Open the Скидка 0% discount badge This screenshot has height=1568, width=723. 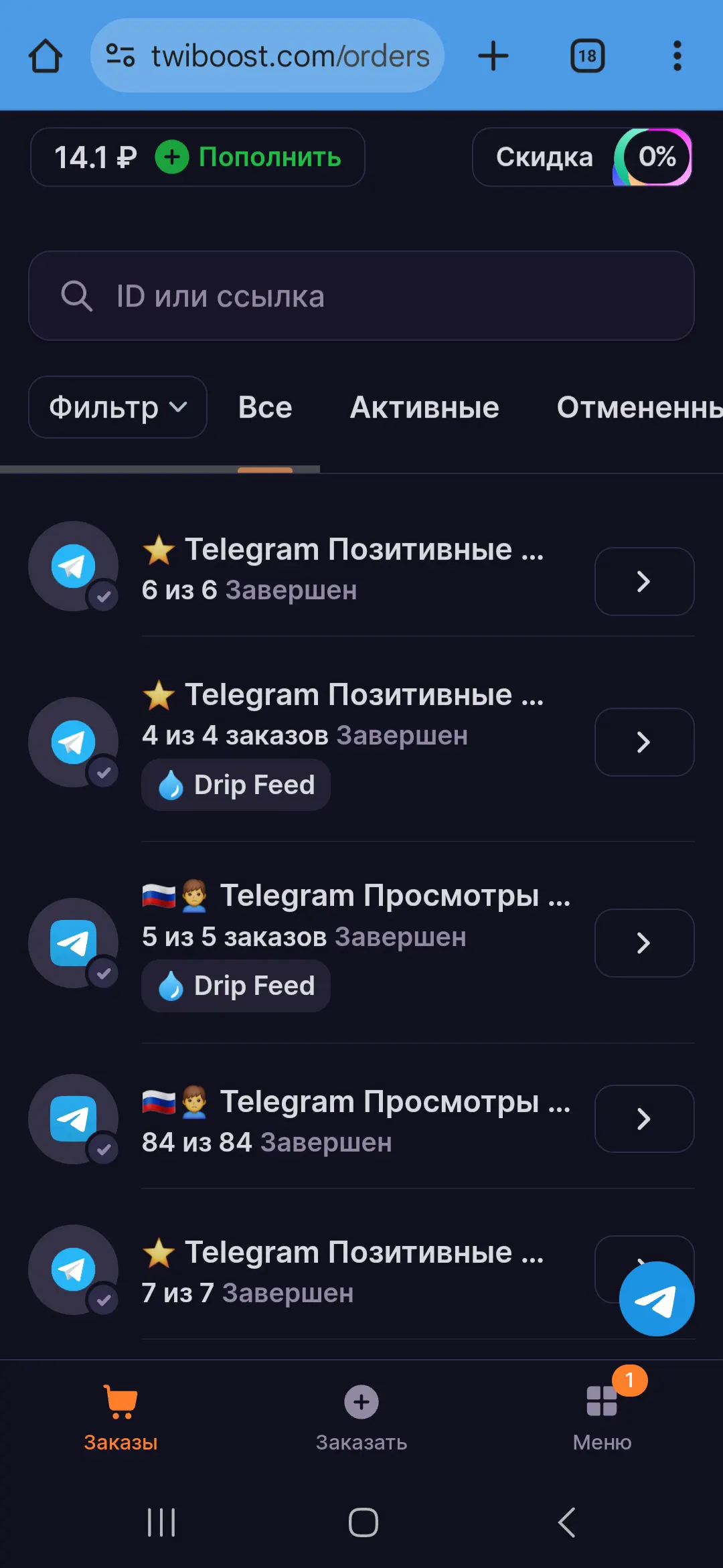[582, 157]
